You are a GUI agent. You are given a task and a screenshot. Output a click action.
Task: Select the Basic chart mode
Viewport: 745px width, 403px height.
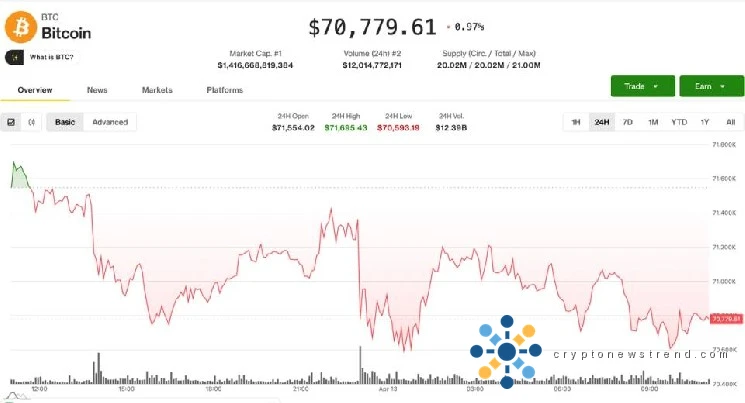point(65,122)
